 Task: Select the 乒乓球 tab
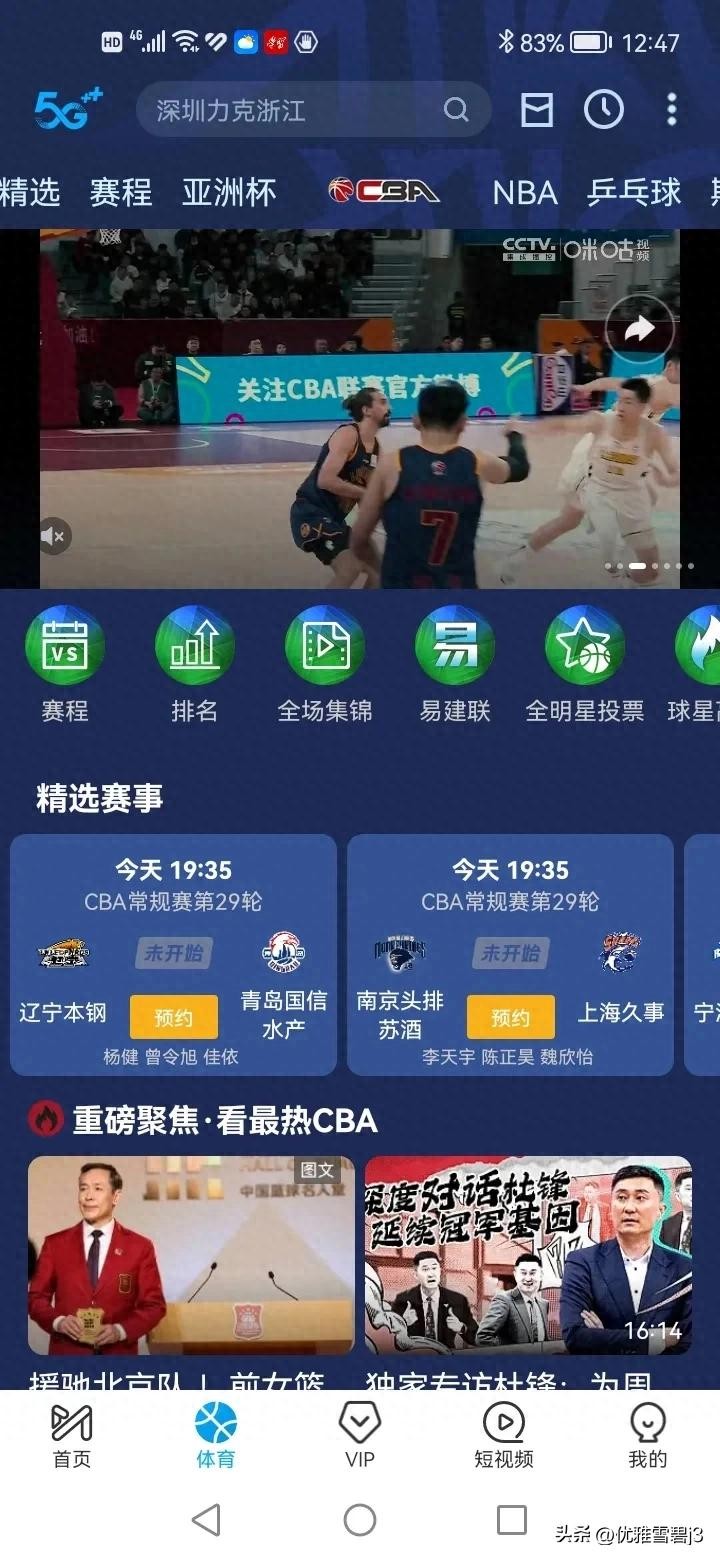(633, 192)
